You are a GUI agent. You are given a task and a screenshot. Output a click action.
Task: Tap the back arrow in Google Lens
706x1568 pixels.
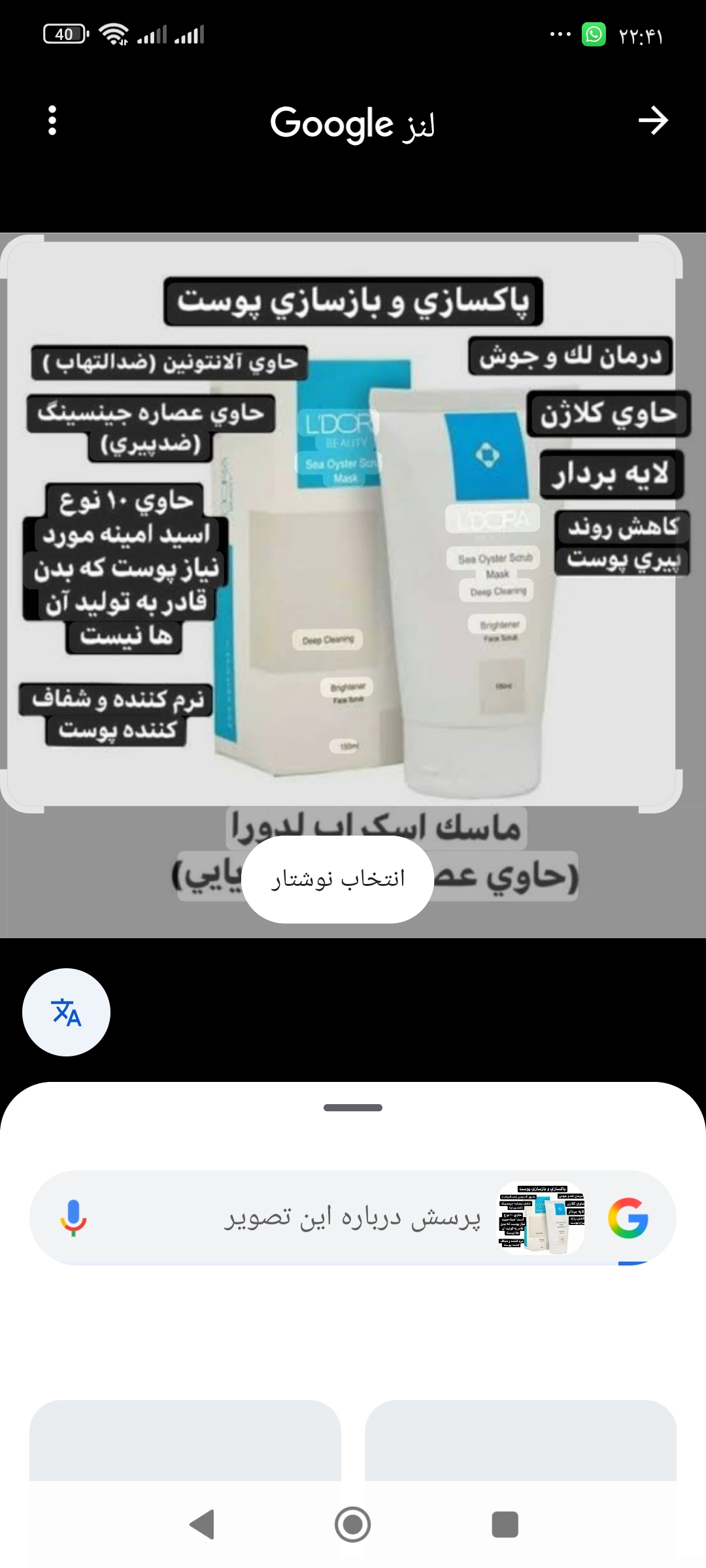(x=652, y=121)
